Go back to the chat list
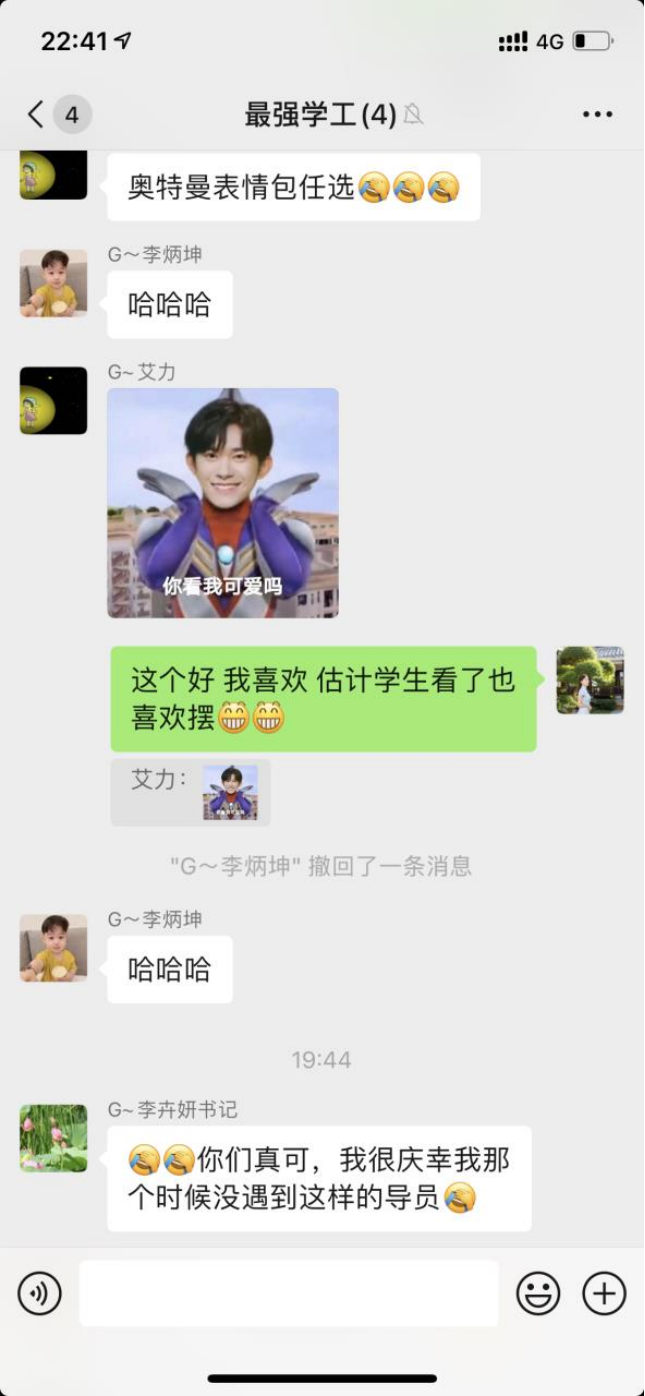The image size is (645, 1396). coord(37,115)
